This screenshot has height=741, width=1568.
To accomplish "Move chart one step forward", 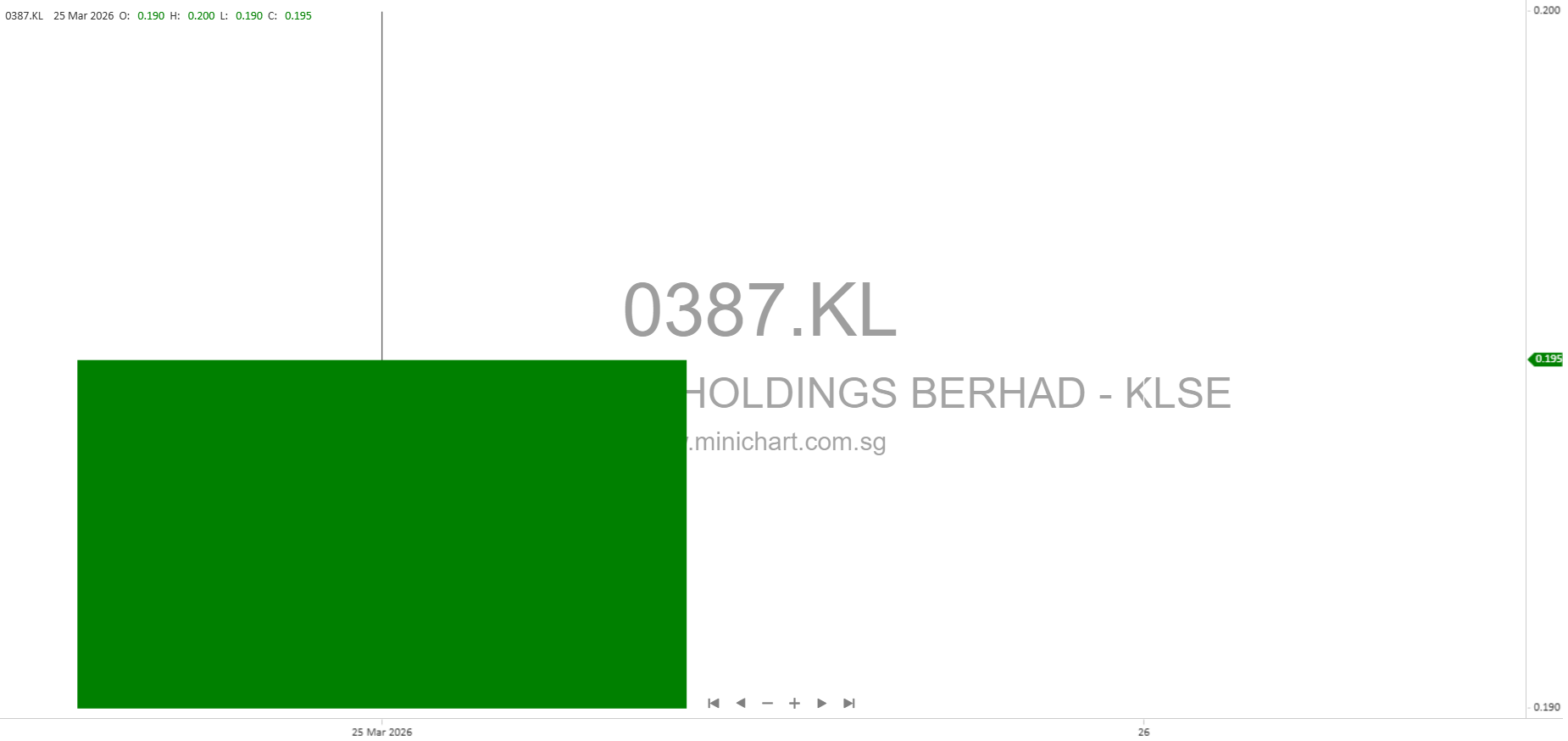I will click(x=821, y=703).
